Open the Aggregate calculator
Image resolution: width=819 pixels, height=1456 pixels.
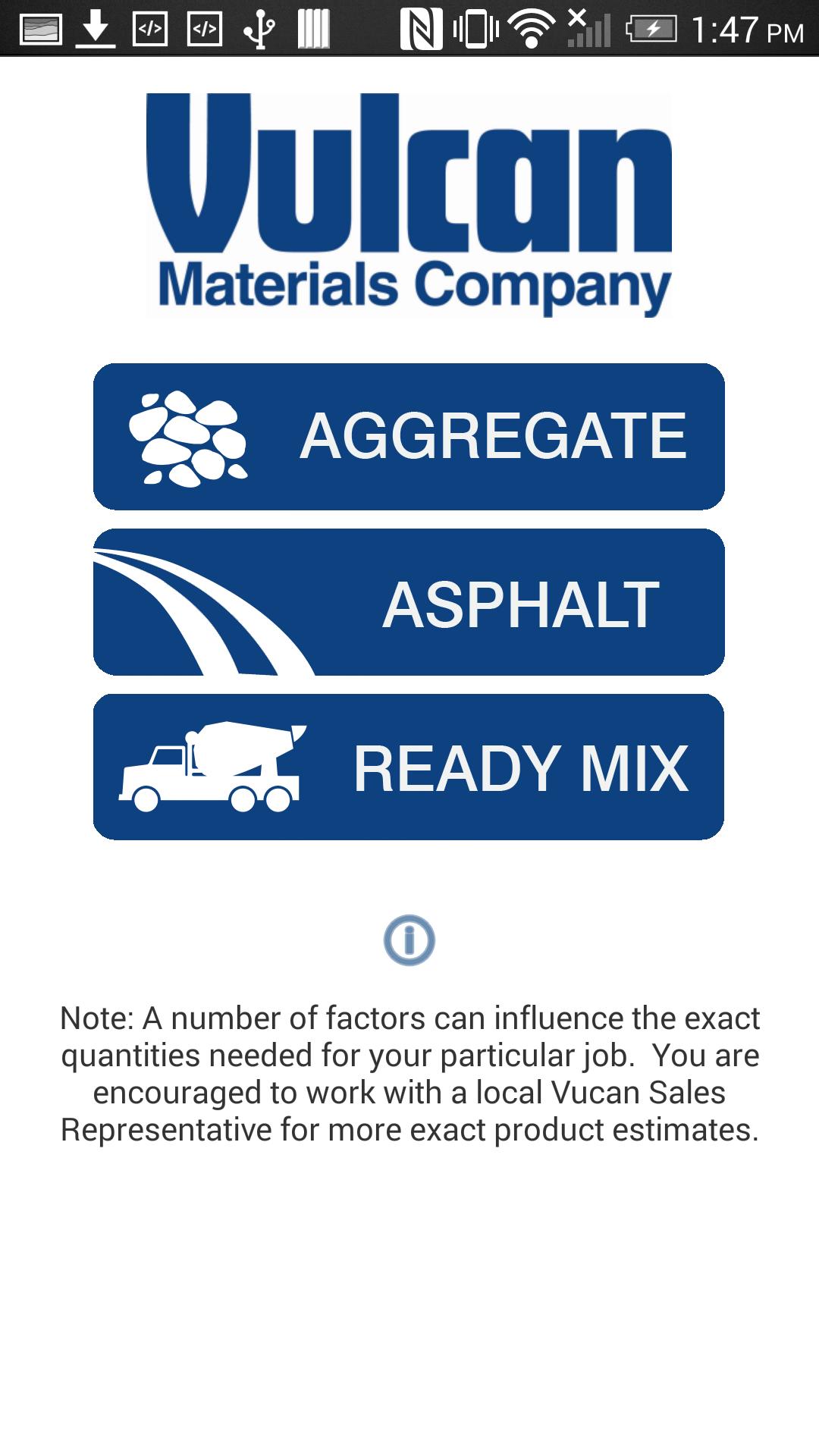(x=409, y=437)
